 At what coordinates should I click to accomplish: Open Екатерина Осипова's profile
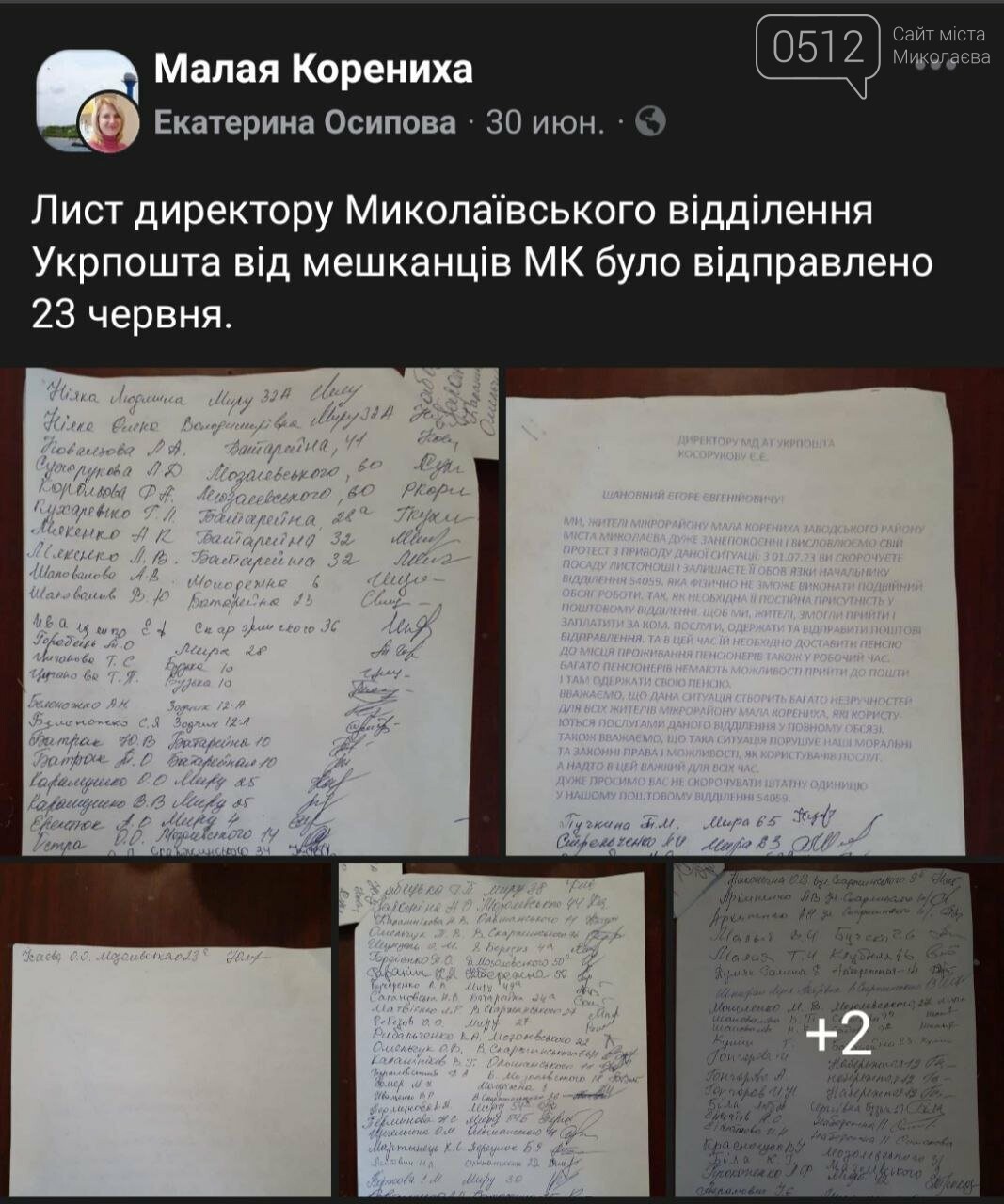click(x=305, y=122)
